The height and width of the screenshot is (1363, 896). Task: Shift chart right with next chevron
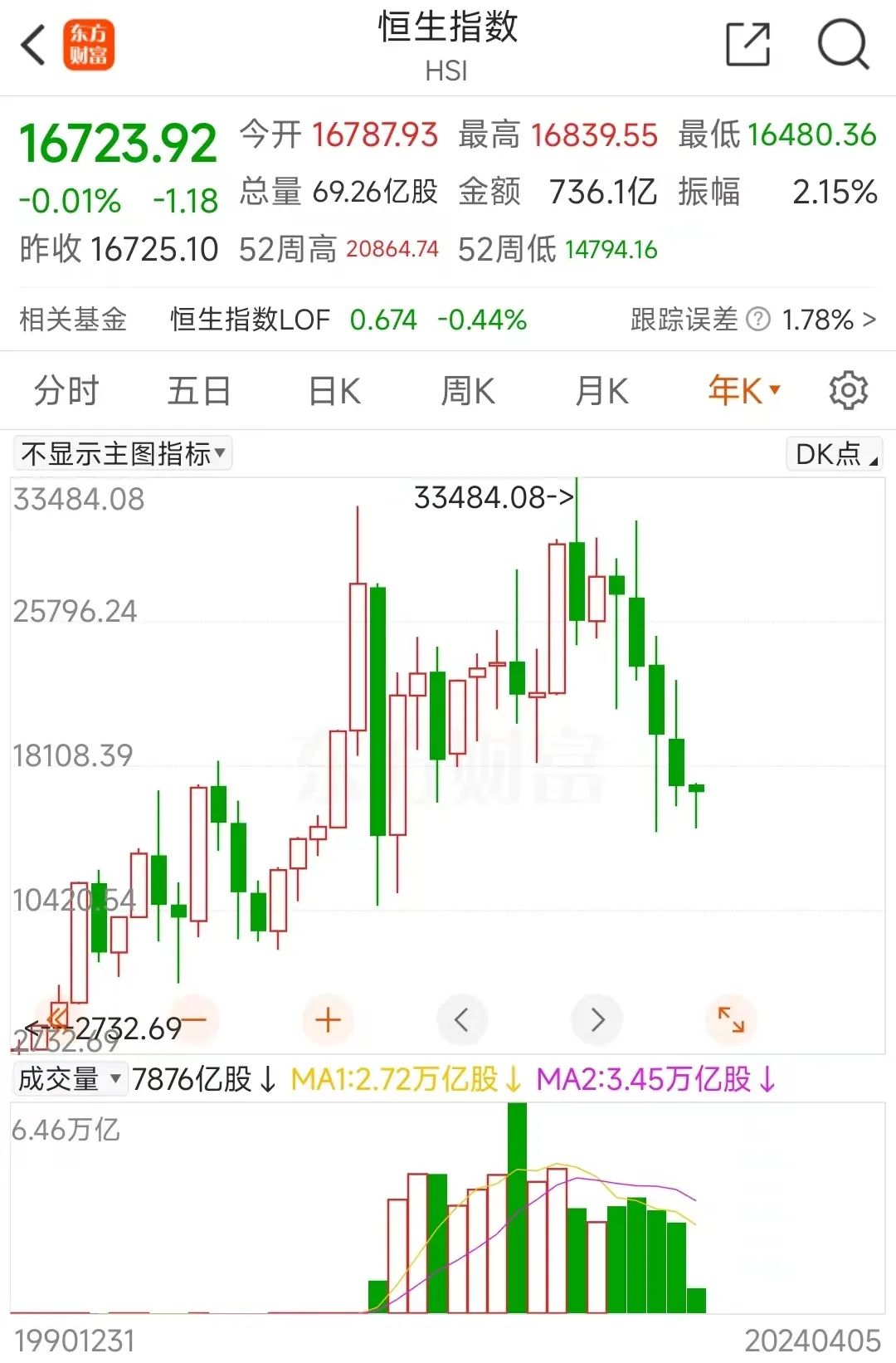(x=597, y=1020)
